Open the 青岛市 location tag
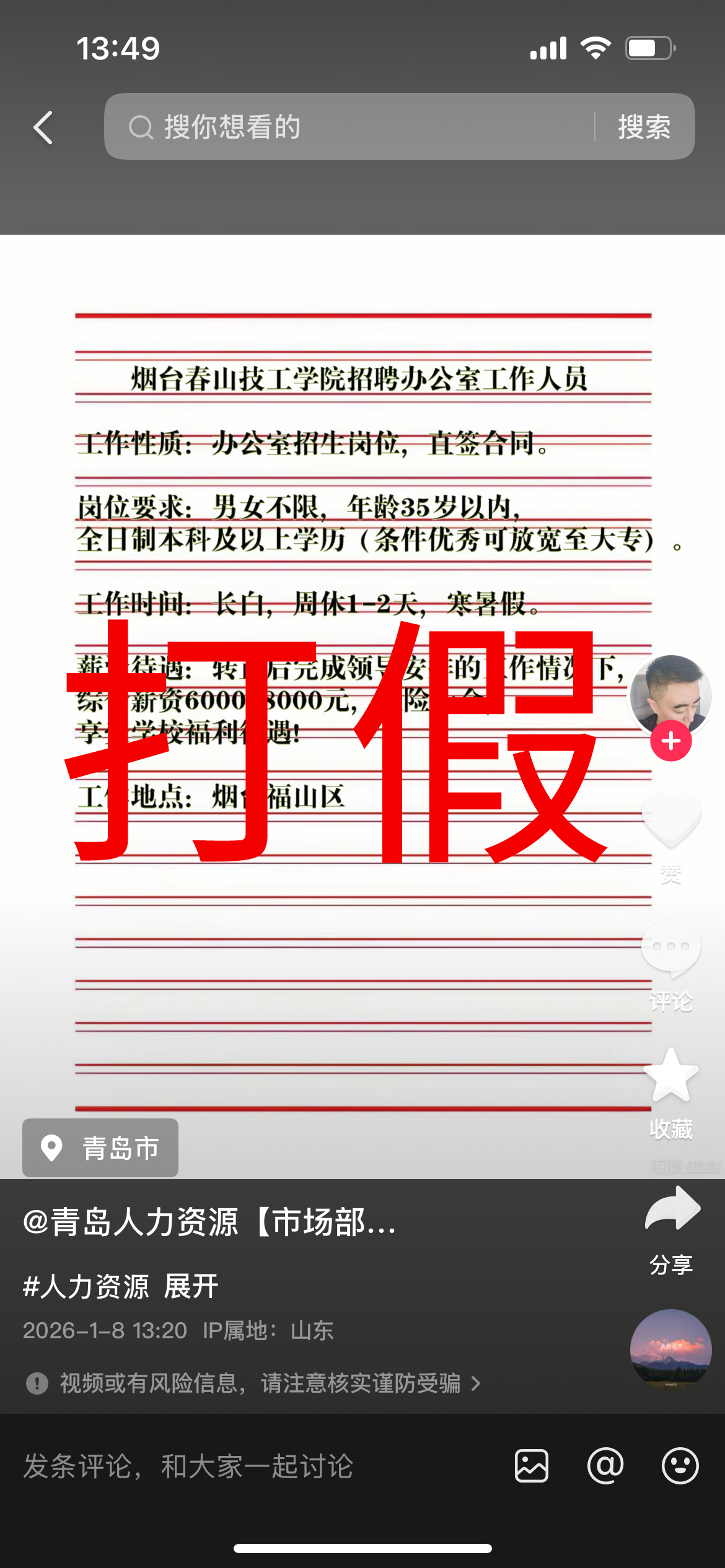 [x=100, y=1148]
